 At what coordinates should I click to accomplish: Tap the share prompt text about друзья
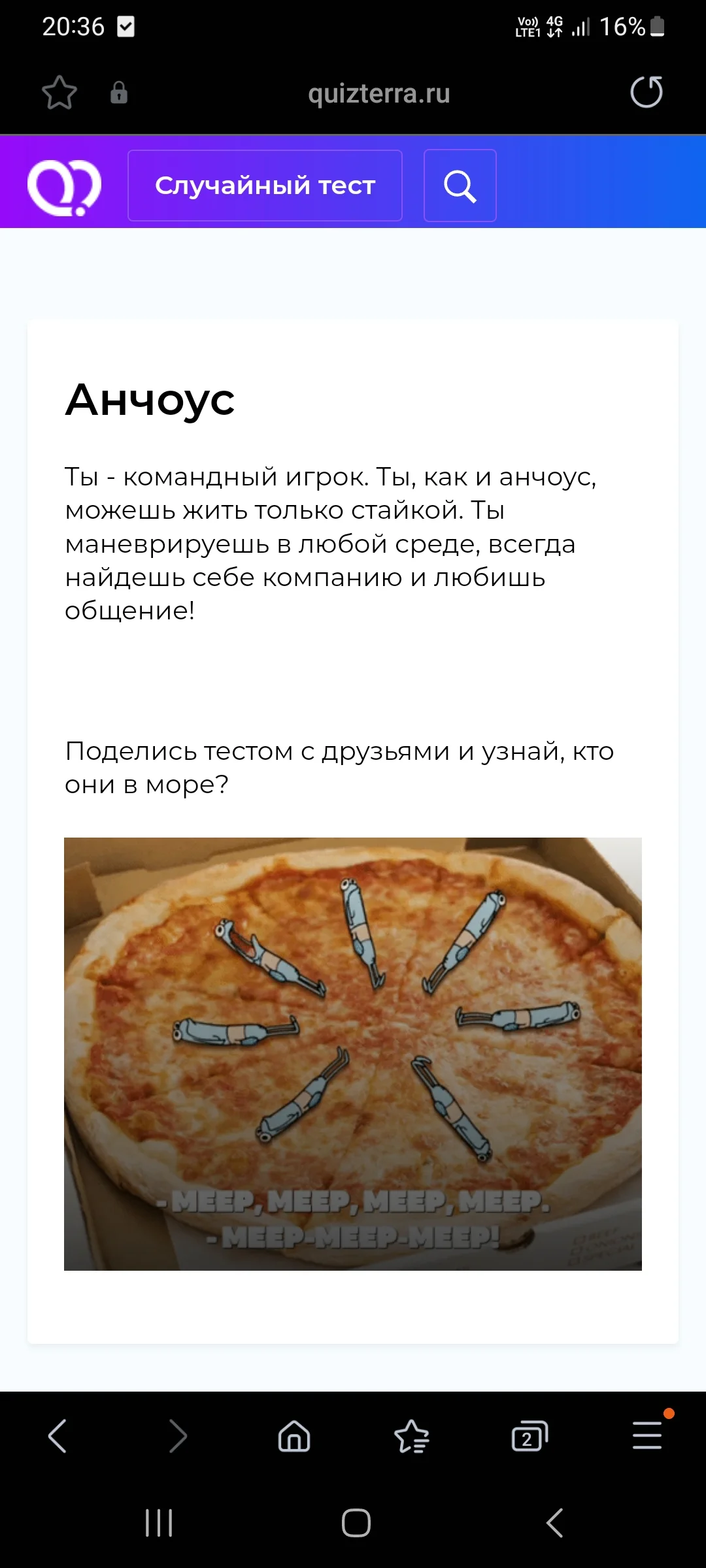click(x=340, y=768)
